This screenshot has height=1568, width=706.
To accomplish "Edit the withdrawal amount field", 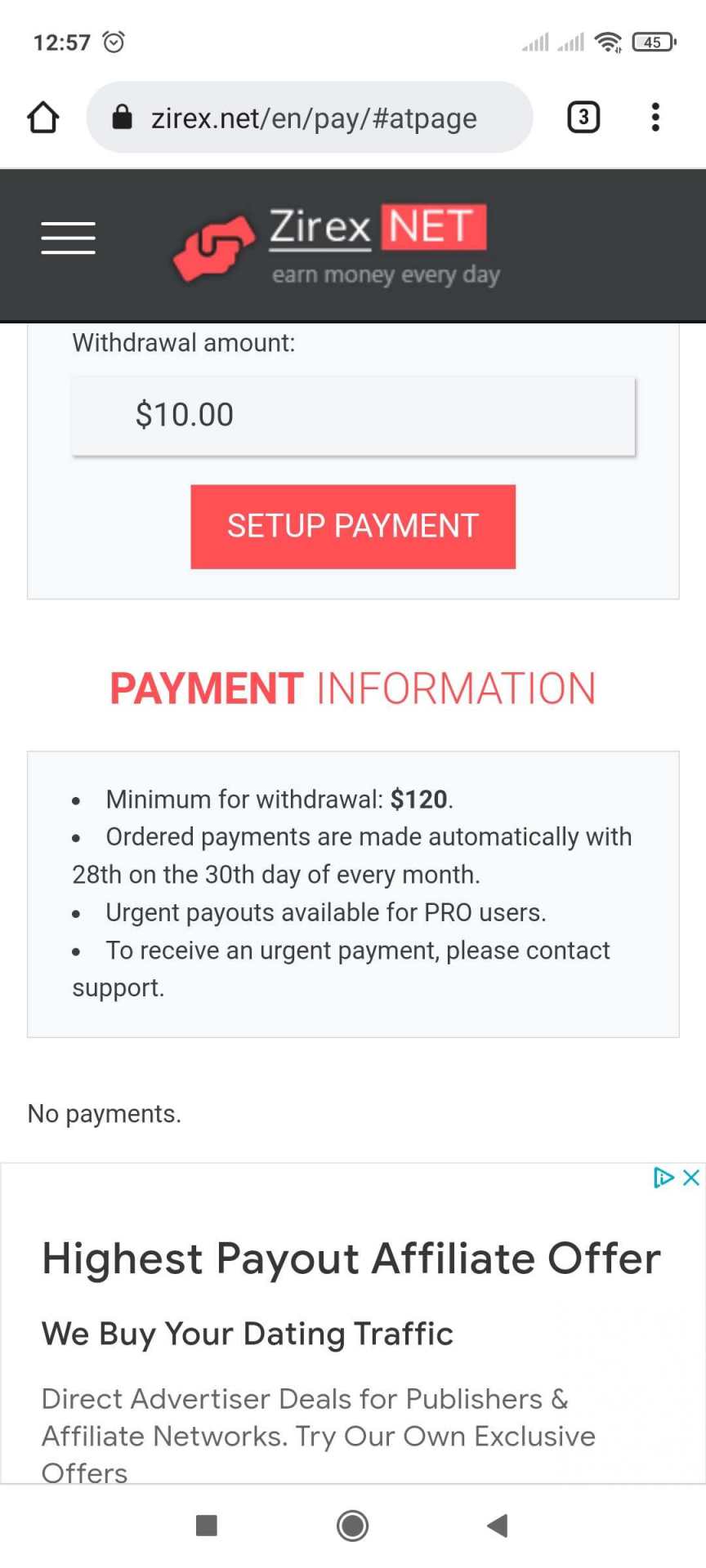I will [x=353, y=416].
